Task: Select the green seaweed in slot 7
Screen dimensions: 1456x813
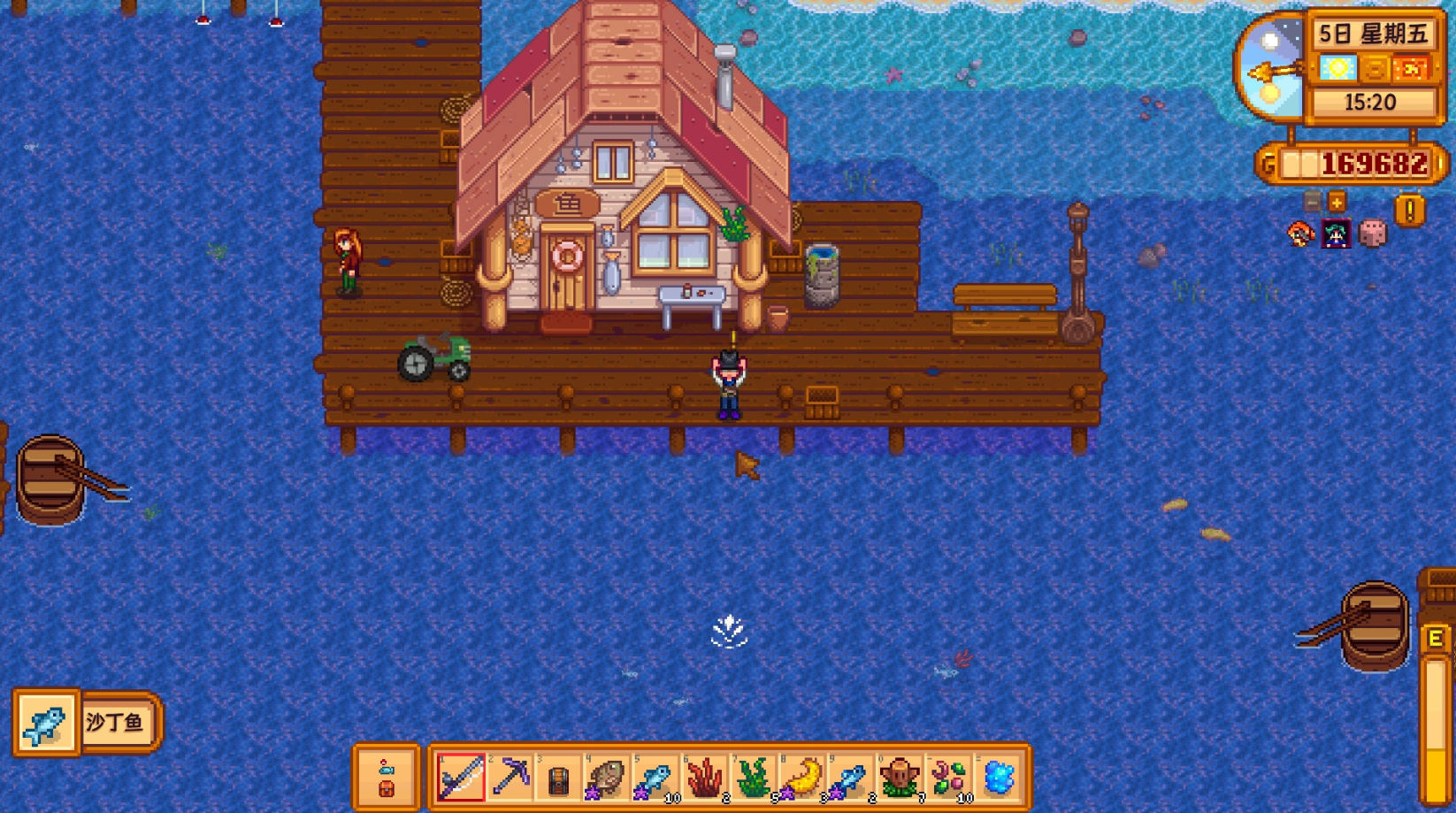Action: click(x=754, y=778)
